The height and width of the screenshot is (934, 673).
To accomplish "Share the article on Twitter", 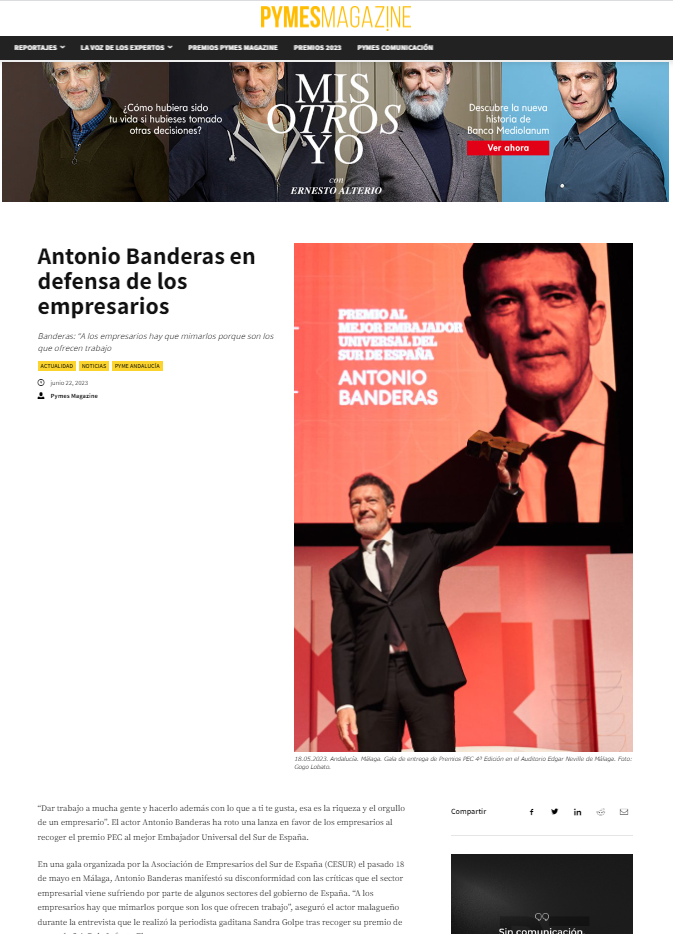I will point(554,812).
